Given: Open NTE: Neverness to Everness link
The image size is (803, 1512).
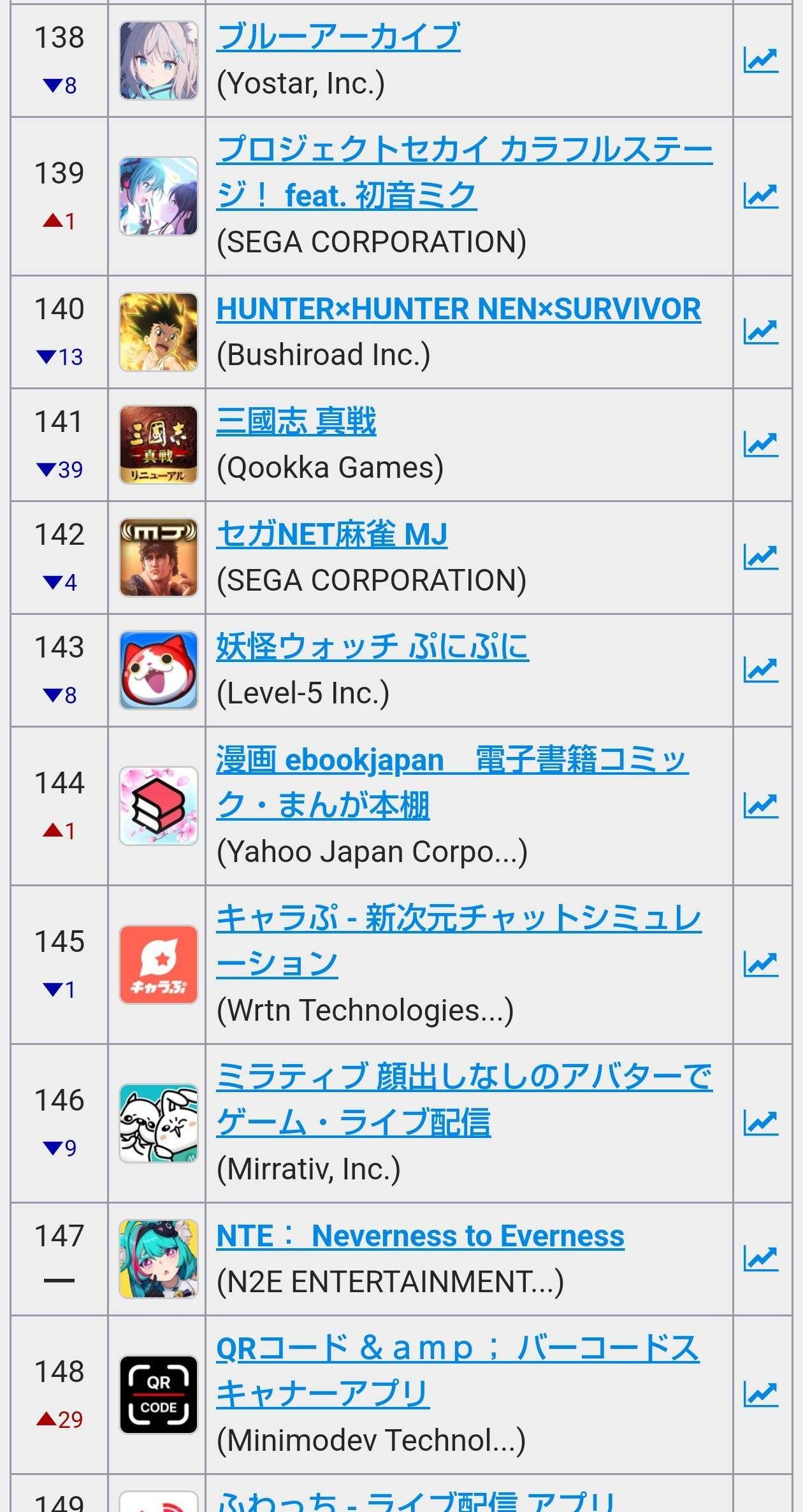Looking at the screenshot, I should point(419,1237).
